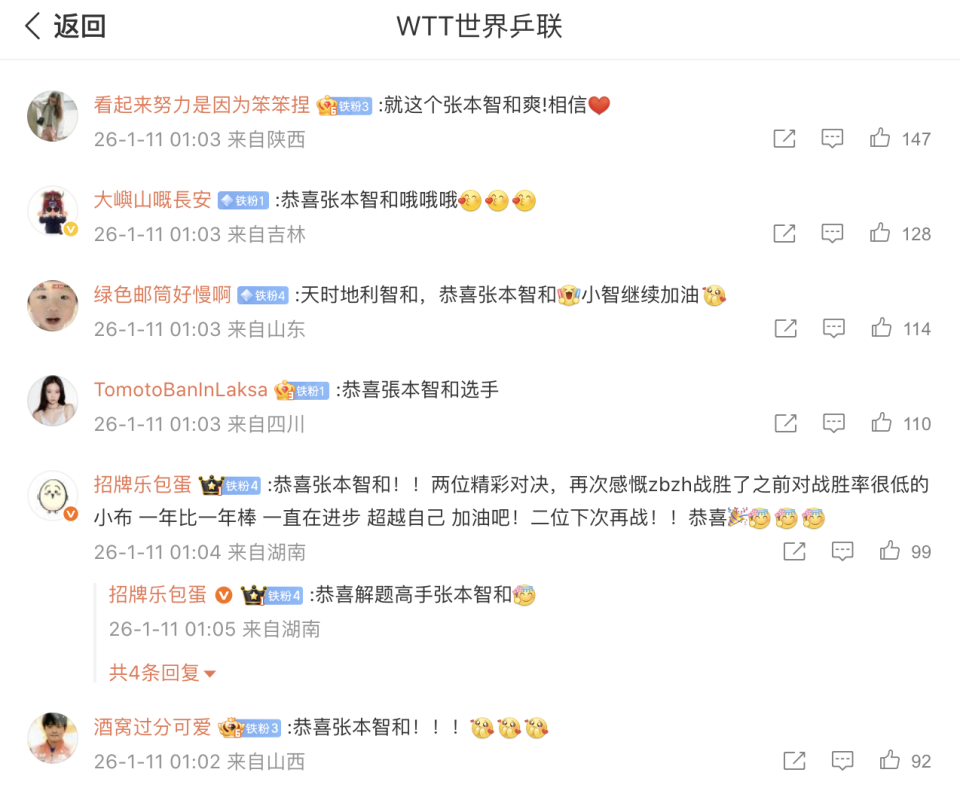Image resolution: width=960 pixels, height=800 pixels.
Task: View TomotoBanInLaksa's profile avatar
Action: (52, 400)
